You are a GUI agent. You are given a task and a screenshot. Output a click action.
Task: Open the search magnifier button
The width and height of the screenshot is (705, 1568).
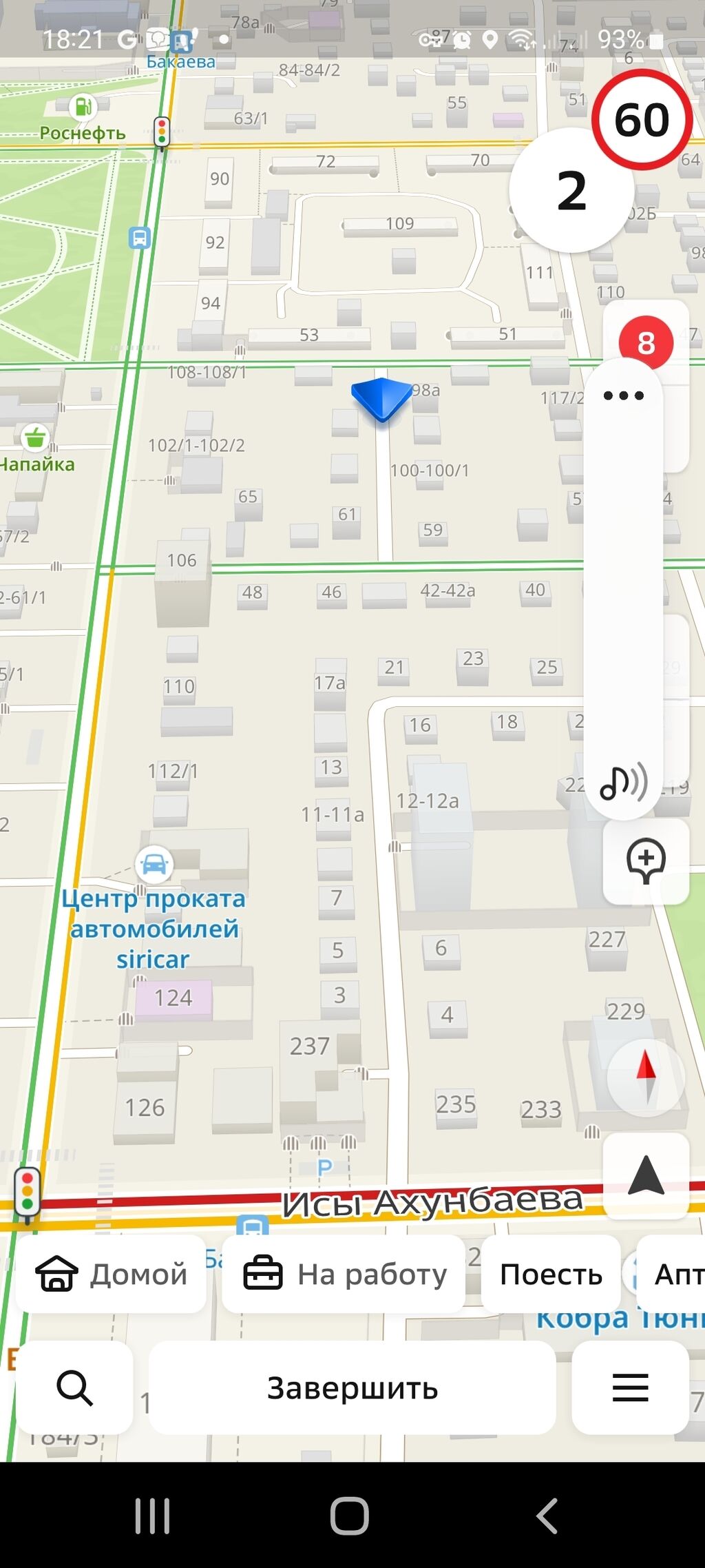(x=74, y=1388)
